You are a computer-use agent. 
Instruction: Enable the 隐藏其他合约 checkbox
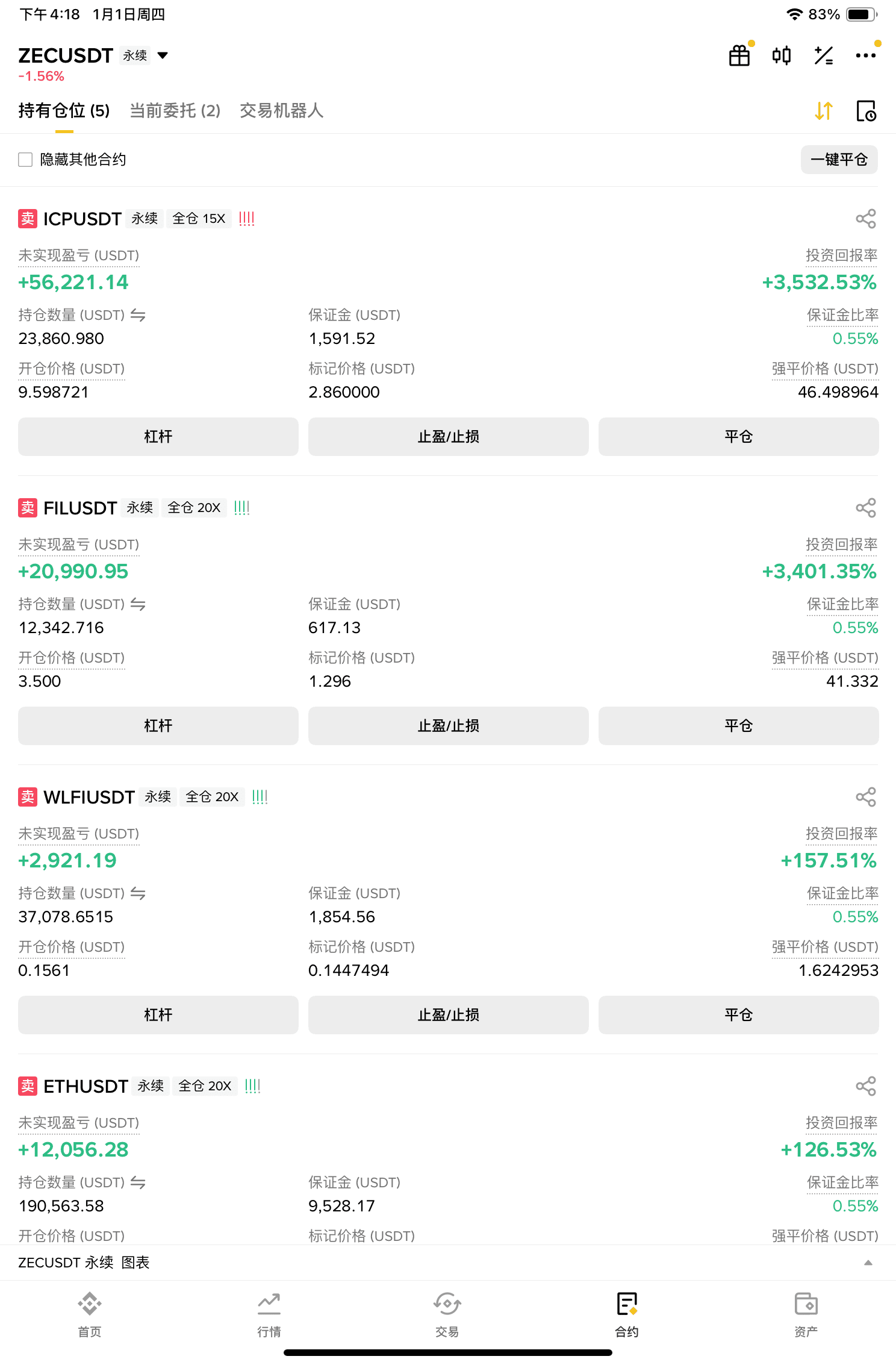click(25, 160)
